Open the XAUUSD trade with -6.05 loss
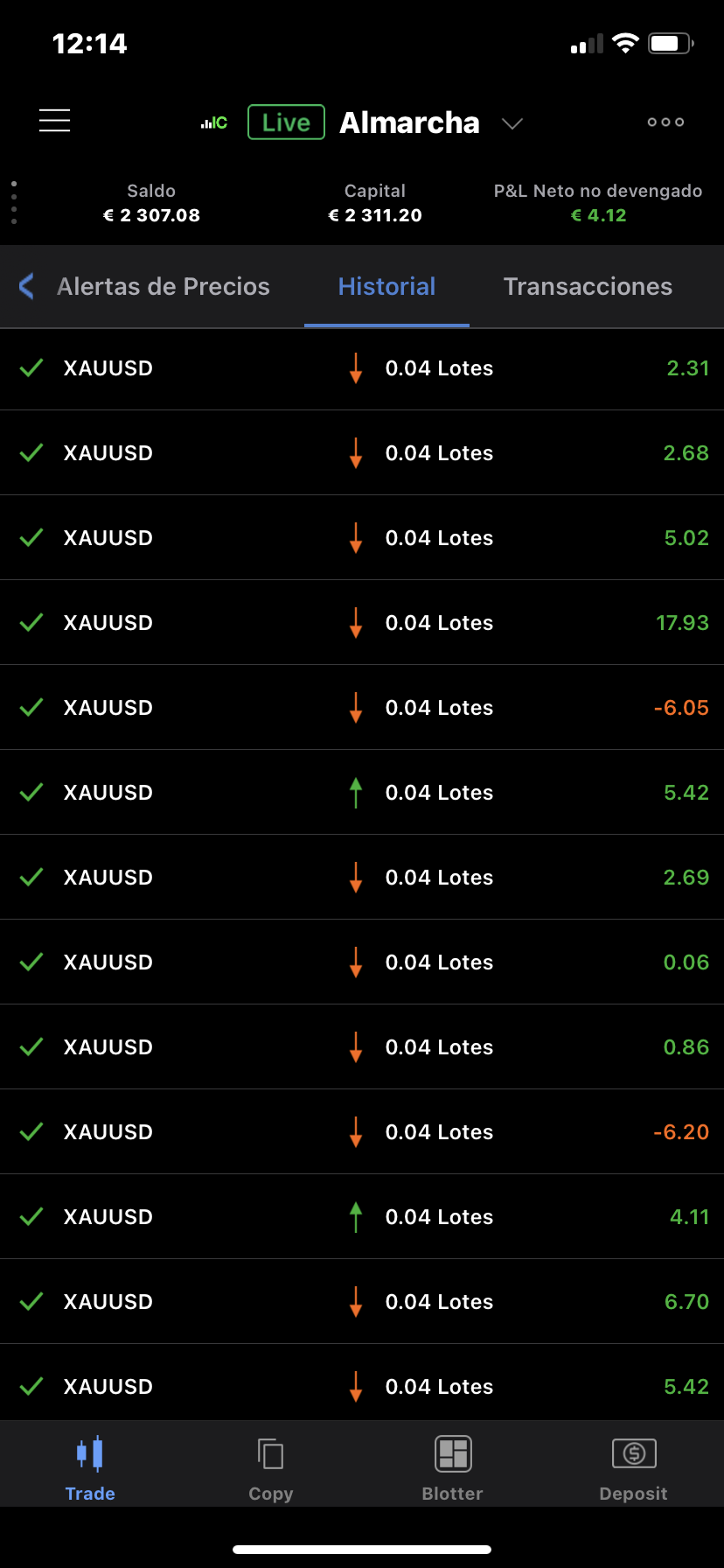Image resolution: width=724 pixels, height=1568 pixels. tap(362, 708)
